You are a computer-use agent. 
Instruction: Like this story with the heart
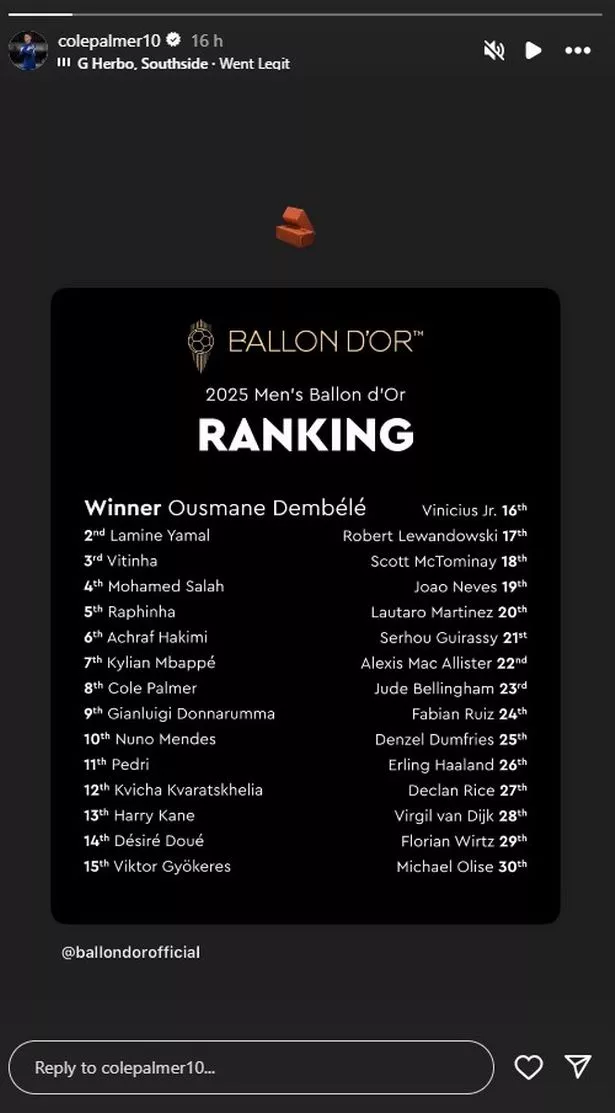528,1067
